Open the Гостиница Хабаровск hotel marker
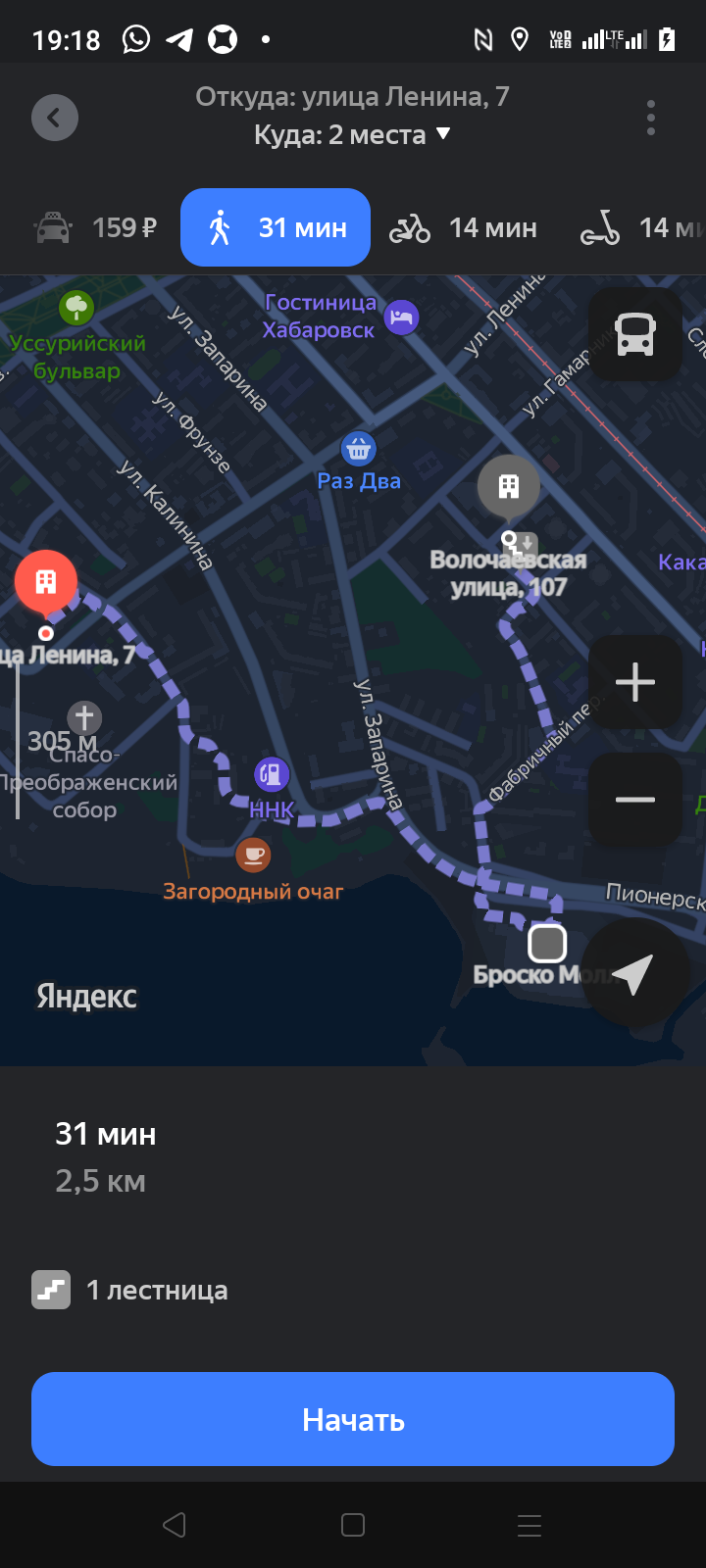This screenshot has height=1568, width=706. [x=401, y=317]
